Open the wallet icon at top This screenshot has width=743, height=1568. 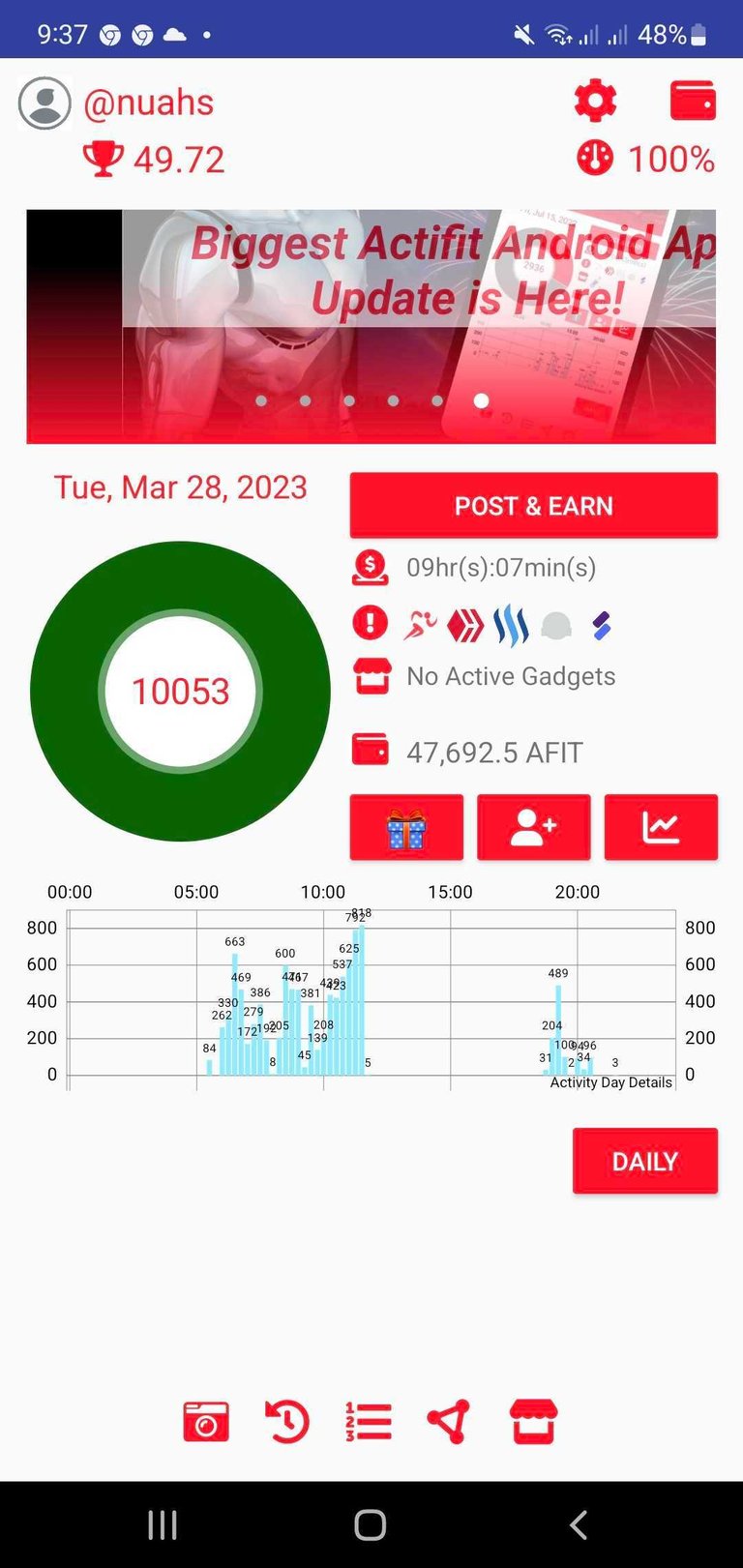pos(693,101)
